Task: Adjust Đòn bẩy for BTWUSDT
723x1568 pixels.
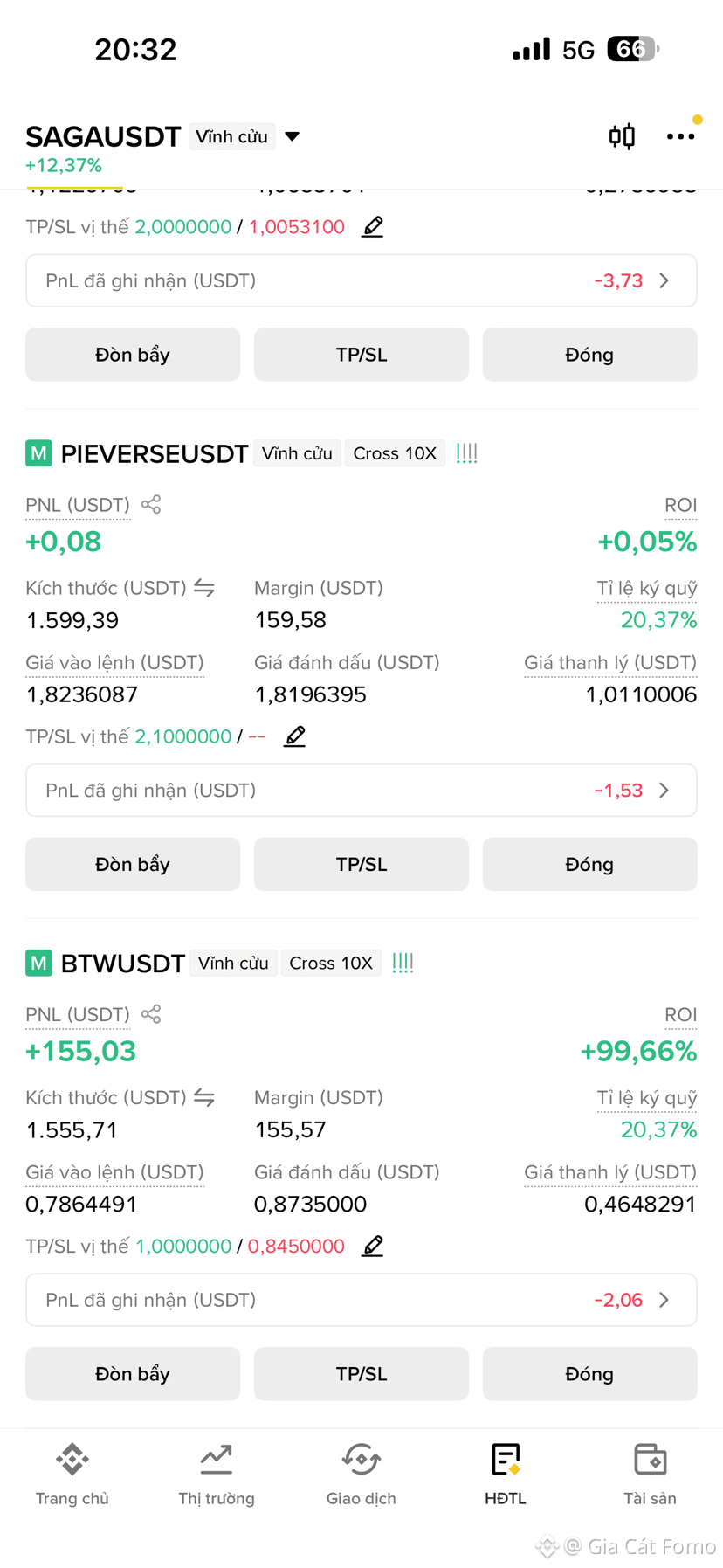Action: click(x=133, y=1373)
